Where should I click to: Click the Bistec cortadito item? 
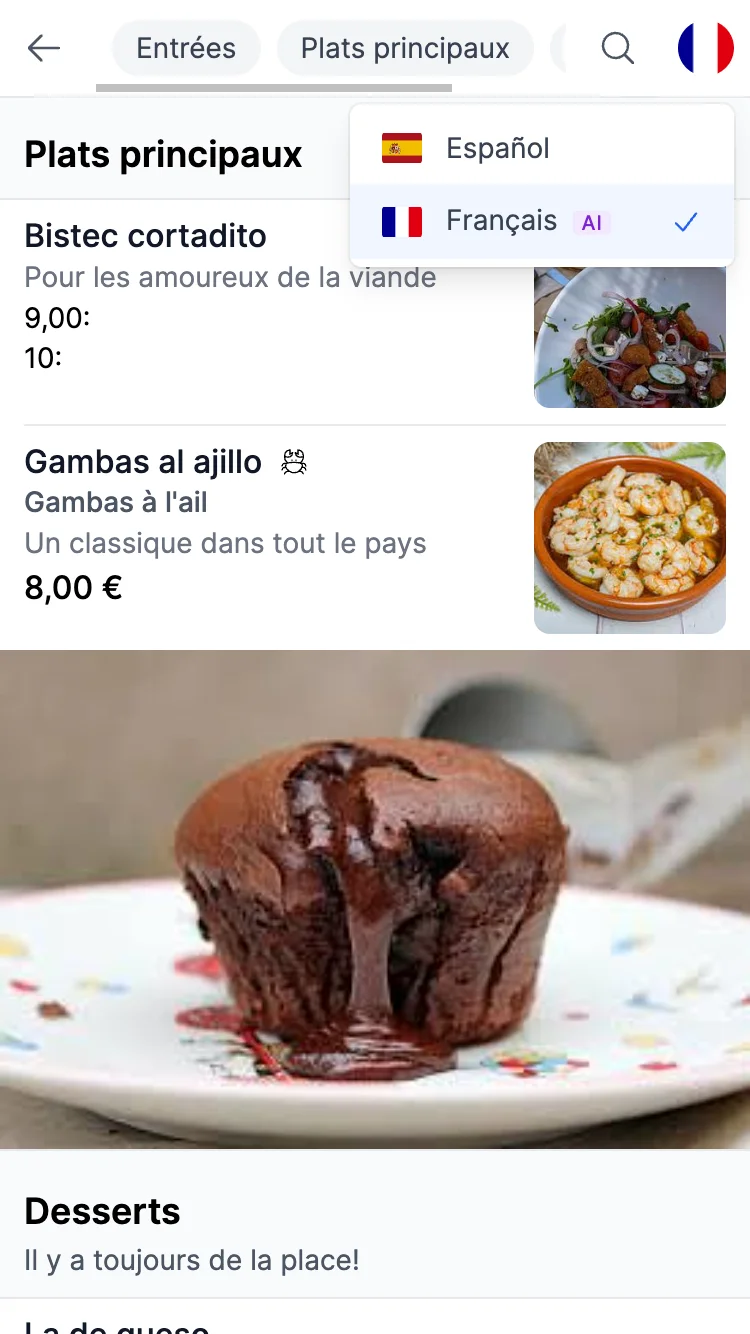coord(145,236)
